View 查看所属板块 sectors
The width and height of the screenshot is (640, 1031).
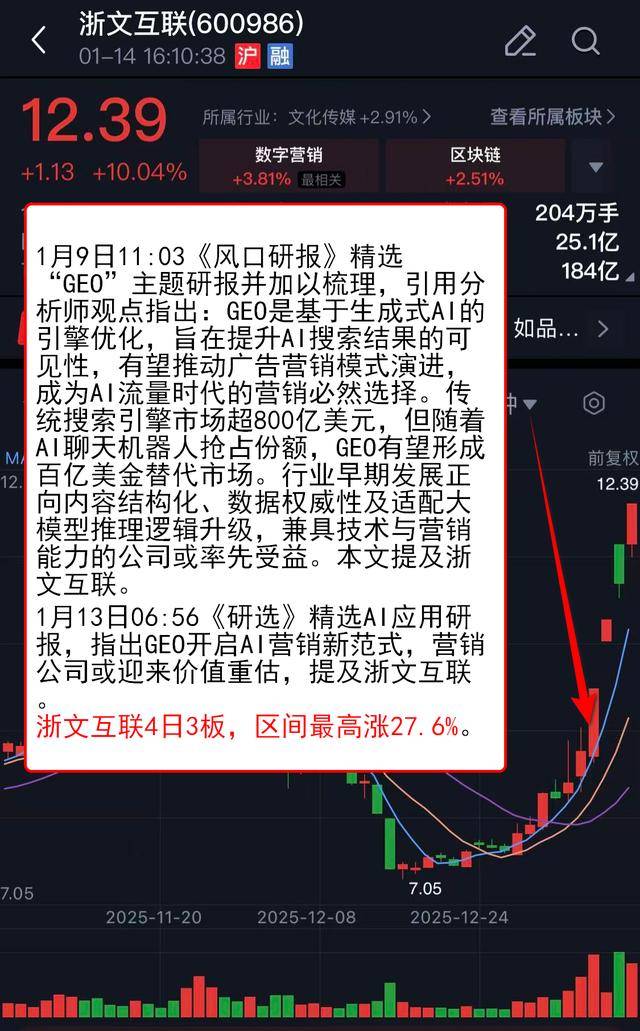(x=552, y=117)
